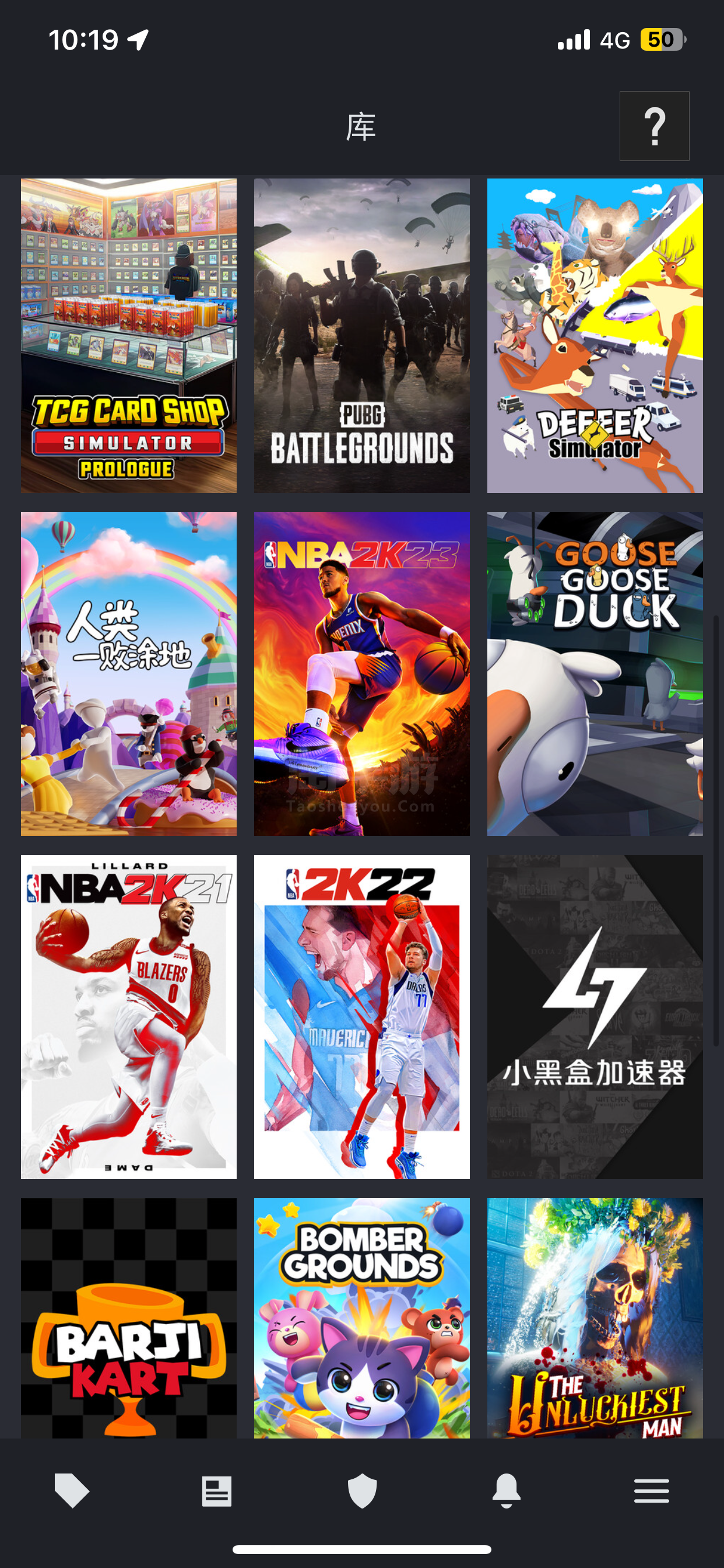The width and height of the screenshot is (724, 1568).
Task: Open the Steam Guard shield tab
Action: point(362,1490)
